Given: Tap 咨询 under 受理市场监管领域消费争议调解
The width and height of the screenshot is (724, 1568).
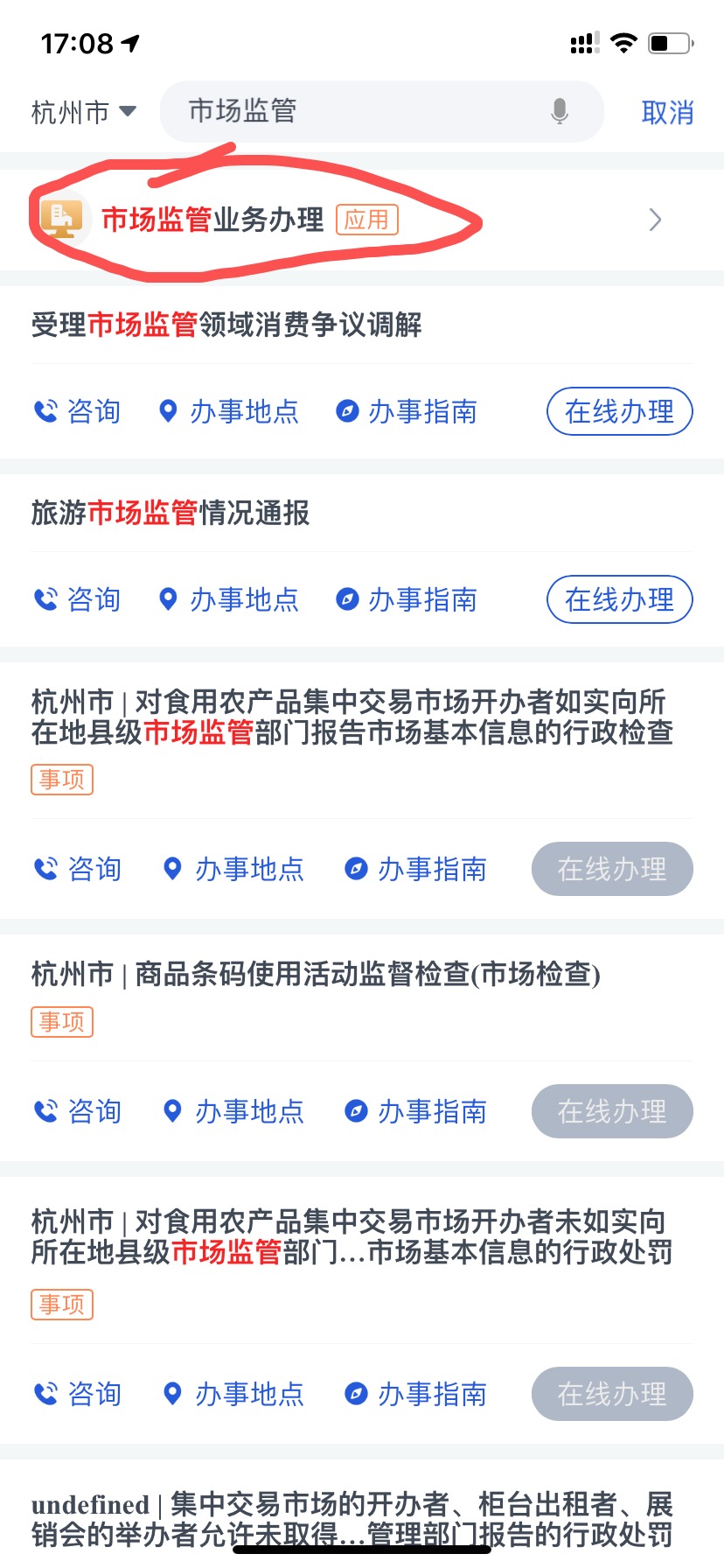Looking at the screenshot, I should tap(77, 411).
